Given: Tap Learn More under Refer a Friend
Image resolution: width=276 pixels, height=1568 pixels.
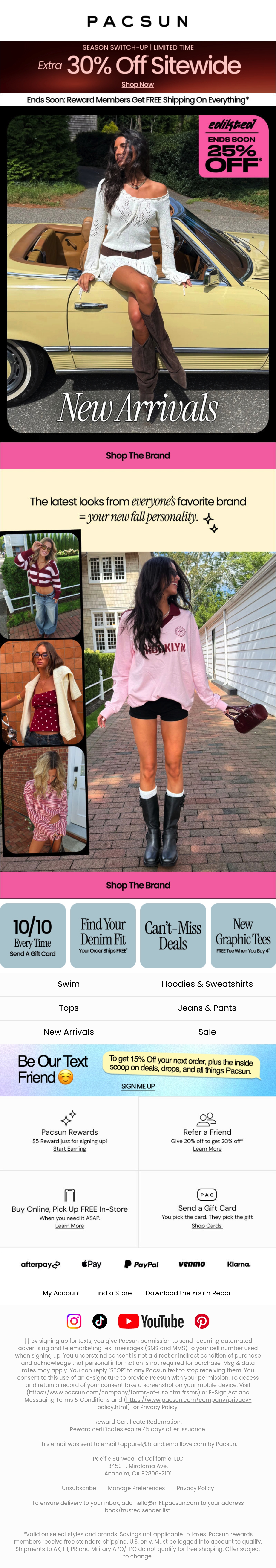Looking at the screenshot, I should coord(207,1149).
